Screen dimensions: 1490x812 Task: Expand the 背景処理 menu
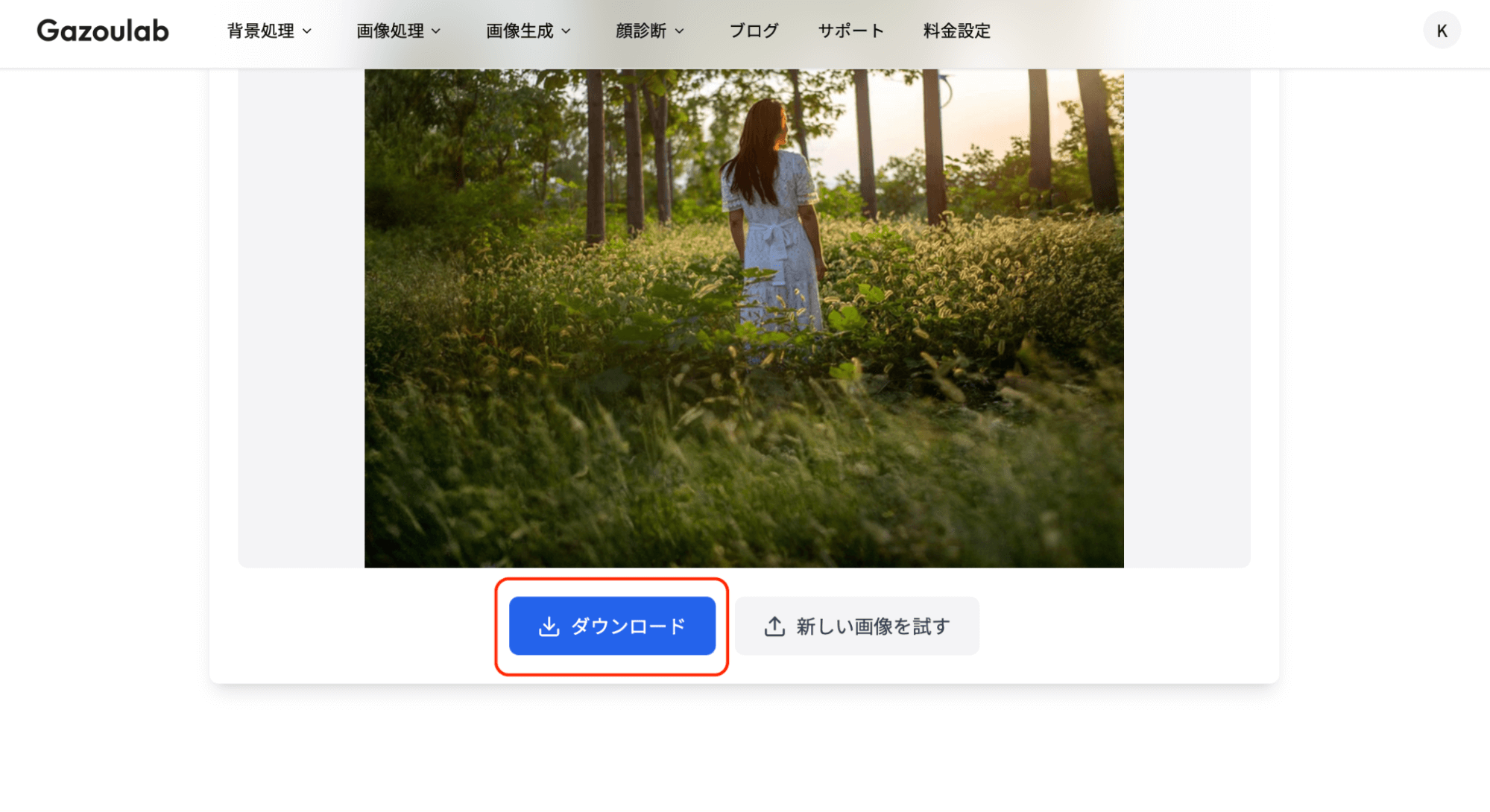coord(269,31)
